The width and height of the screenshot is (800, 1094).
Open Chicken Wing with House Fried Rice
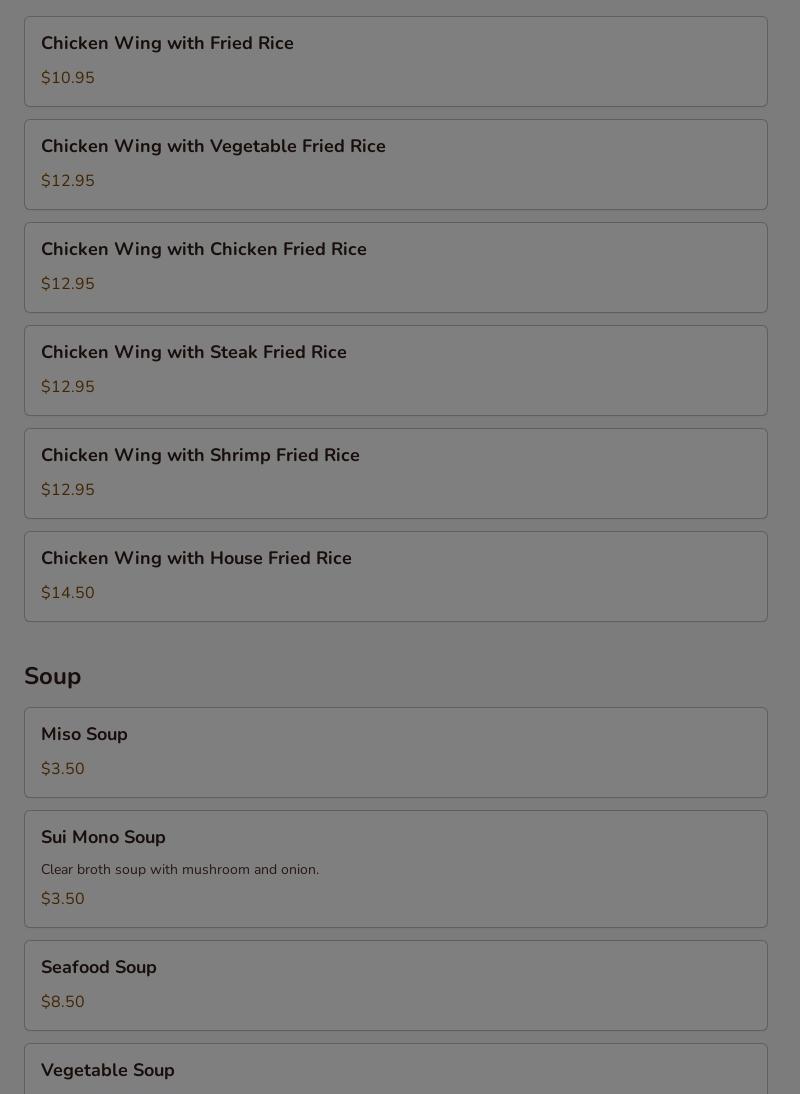tap(396, 576)
